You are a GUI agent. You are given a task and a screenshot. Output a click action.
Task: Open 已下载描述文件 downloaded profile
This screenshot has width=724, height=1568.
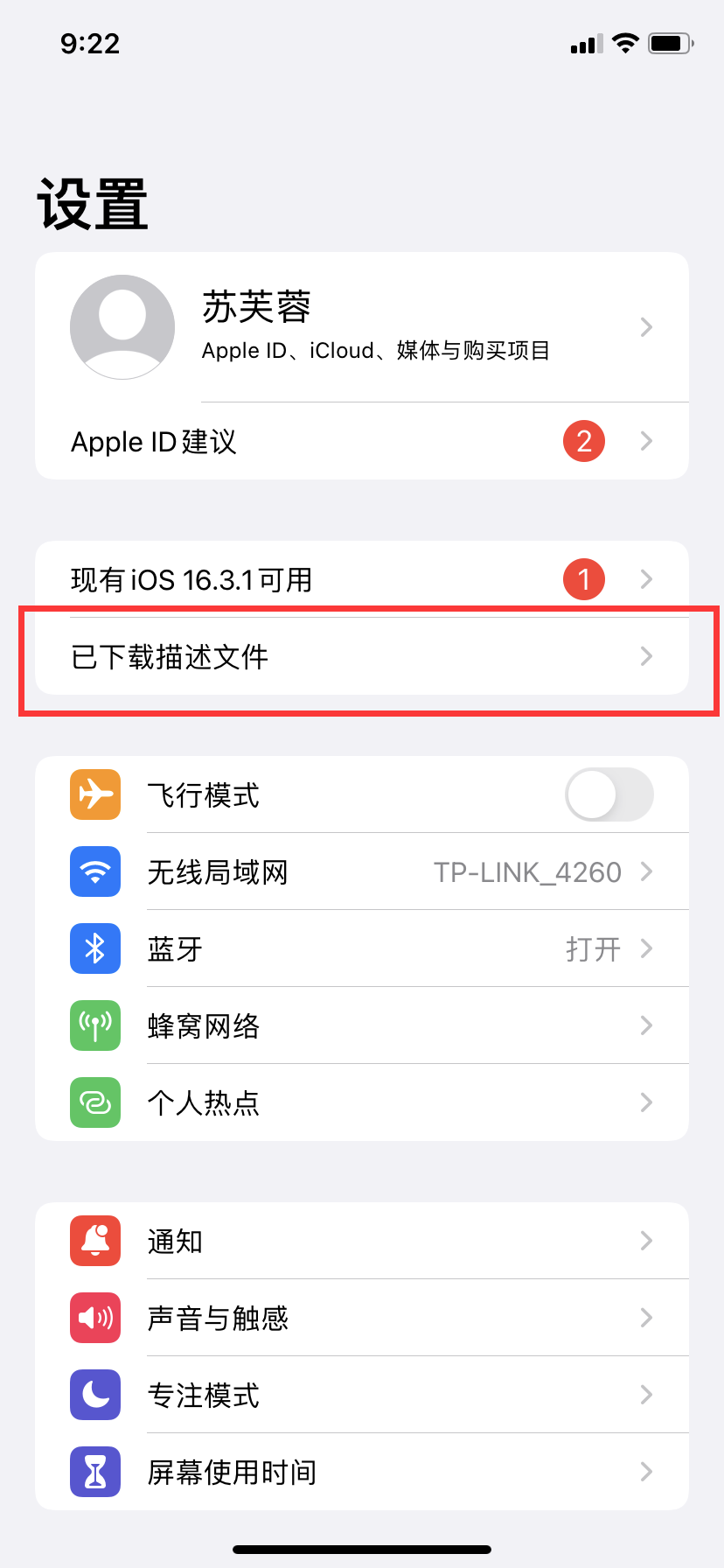tap(362, 656)
